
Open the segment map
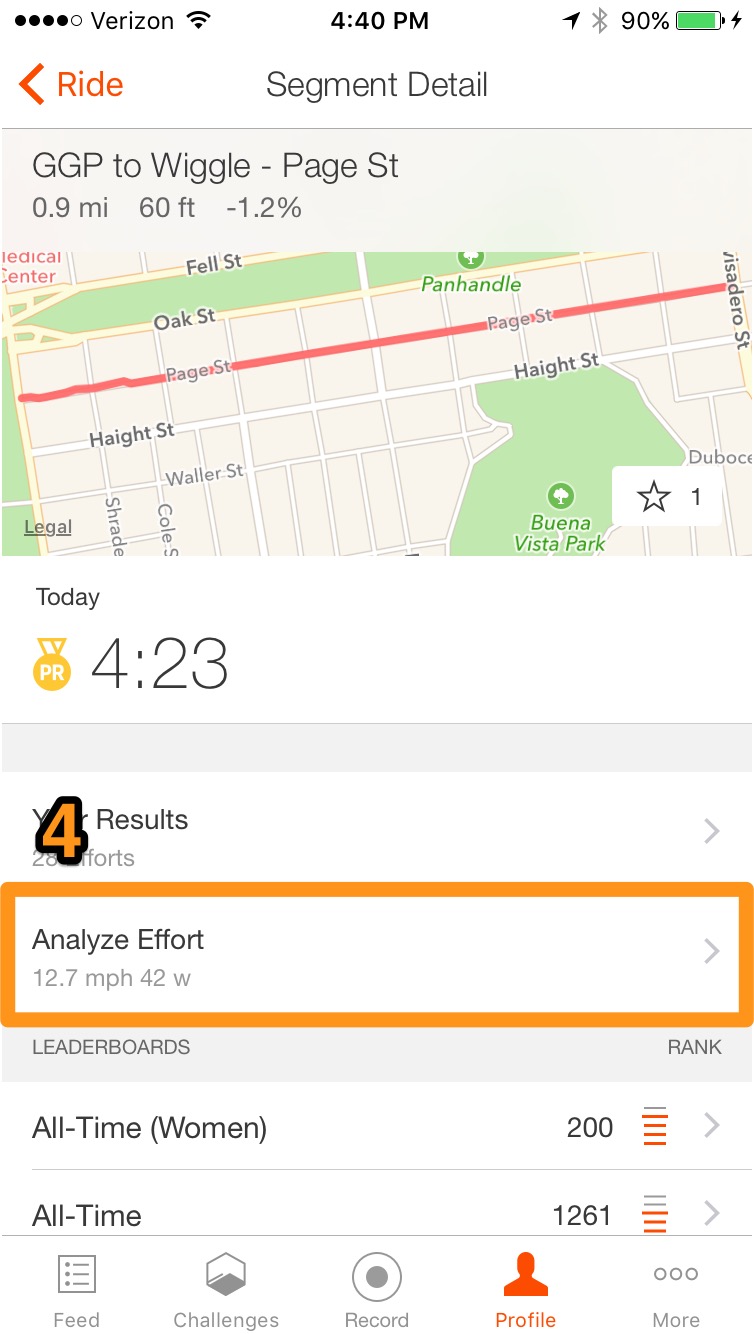point(377,403)
